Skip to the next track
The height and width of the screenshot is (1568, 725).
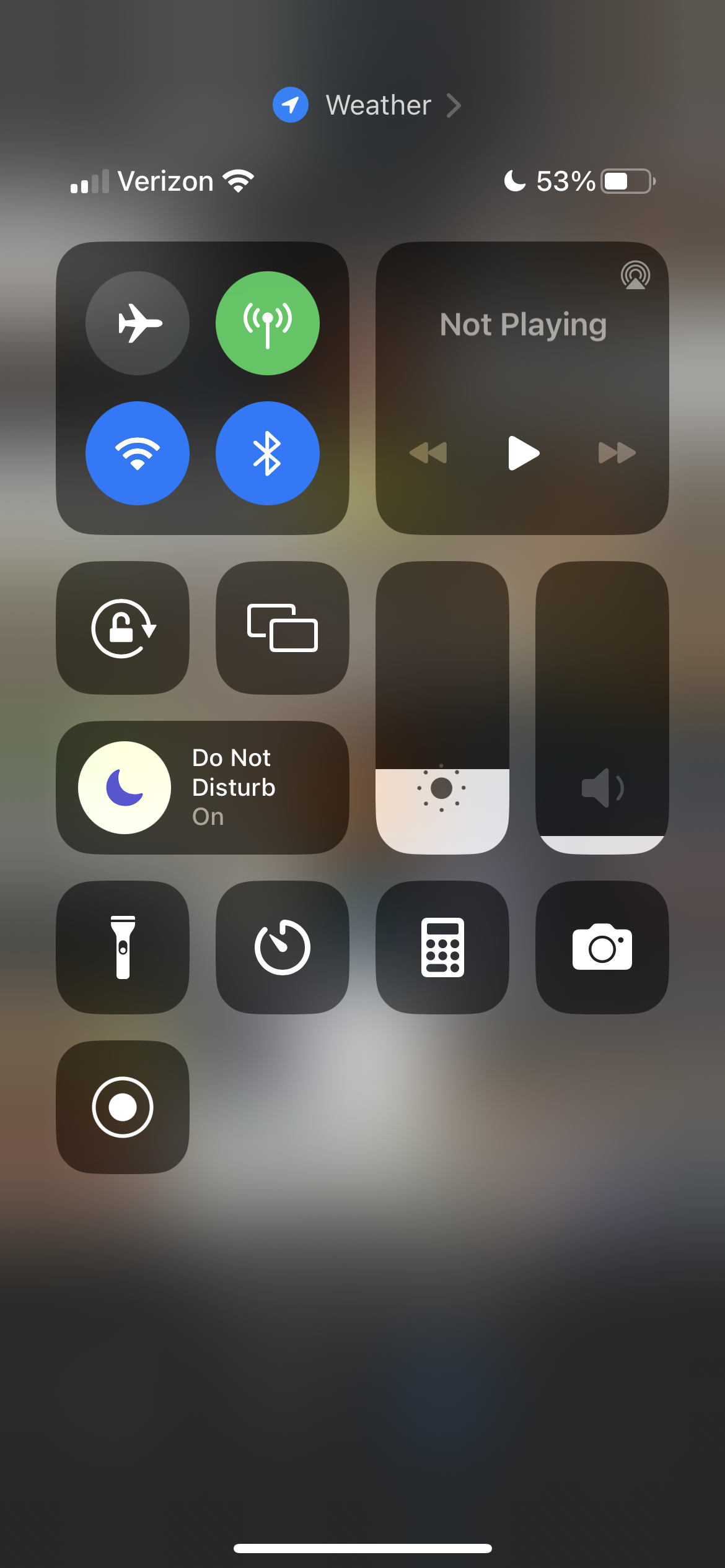(617, 453)
